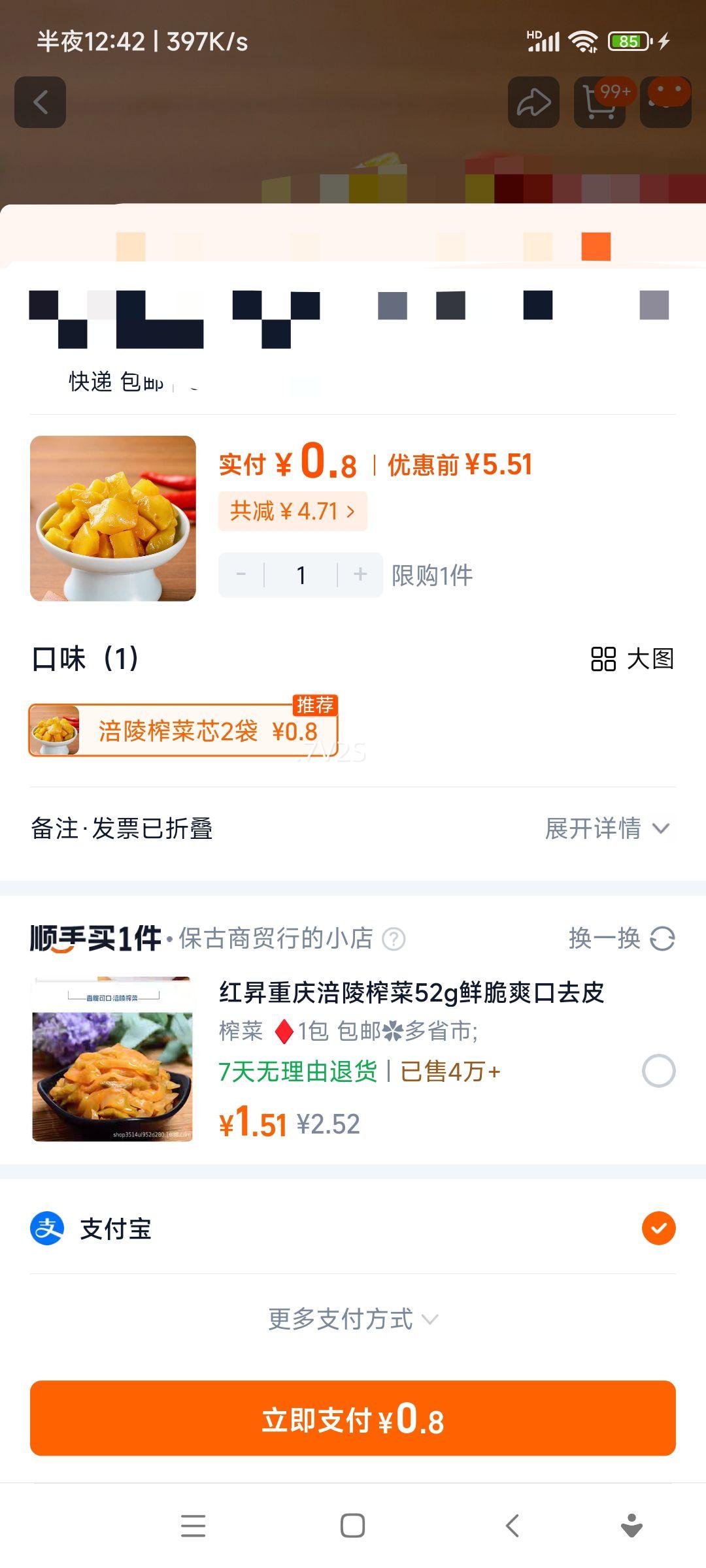
Task: Expand 备注·发票 details with 展开详情
Action: 607,828
